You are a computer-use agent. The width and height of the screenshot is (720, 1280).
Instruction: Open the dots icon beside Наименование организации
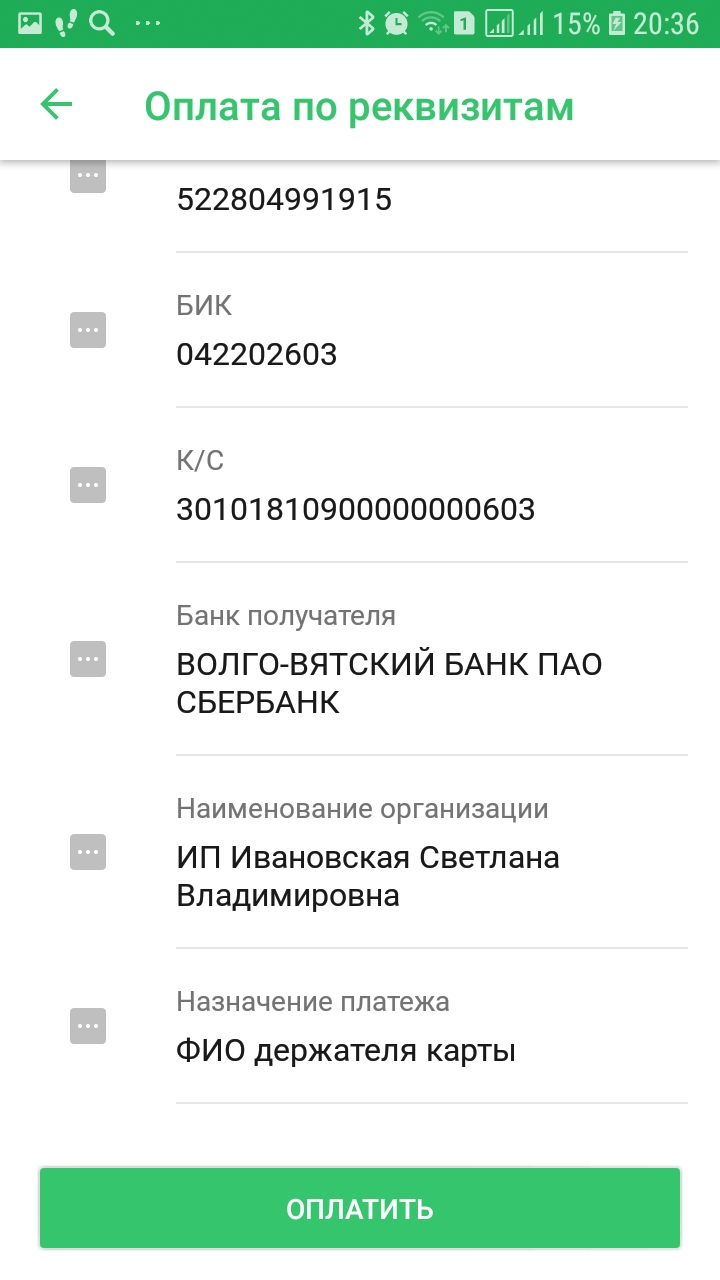coord(88,852)
